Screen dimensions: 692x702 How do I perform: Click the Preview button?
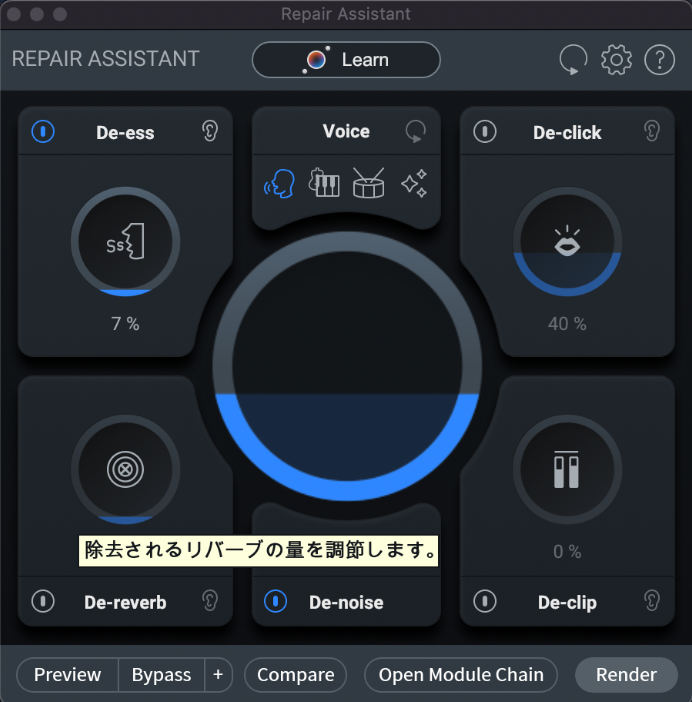coord(67,675)
